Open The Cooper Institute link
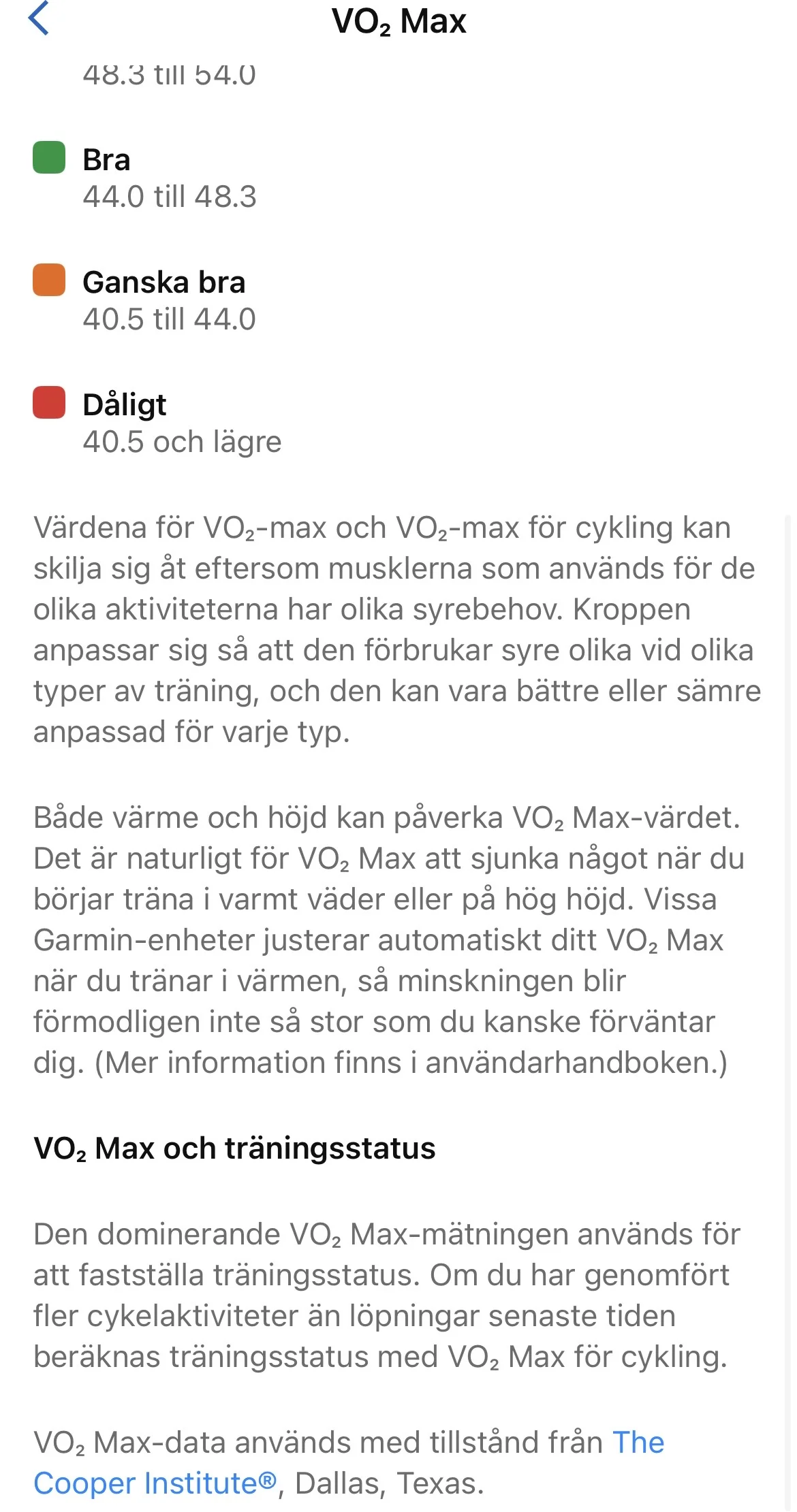797x1512 pixels. [155, 1483]
